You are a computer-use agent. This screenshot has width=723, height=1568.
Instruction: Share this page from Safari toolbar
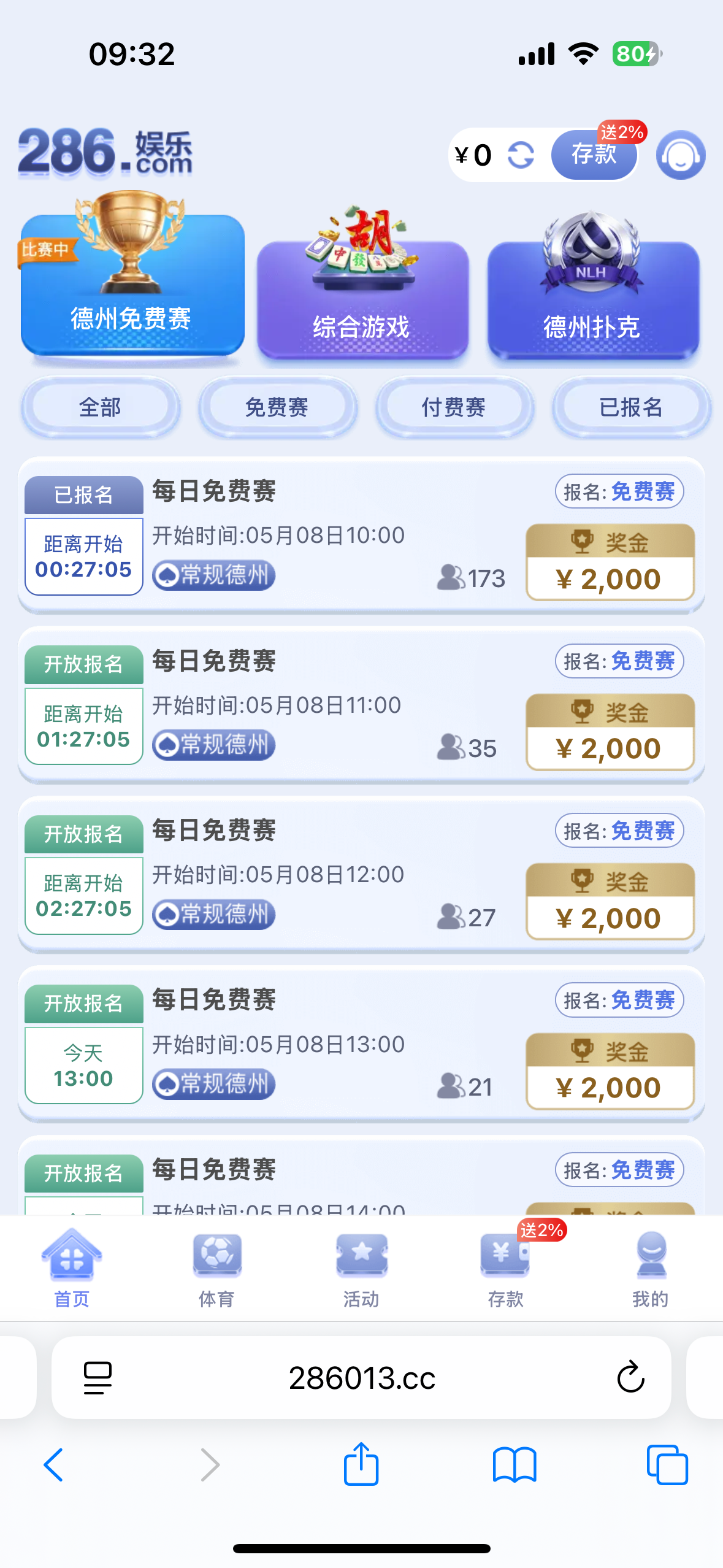(x=361, y=1465)
